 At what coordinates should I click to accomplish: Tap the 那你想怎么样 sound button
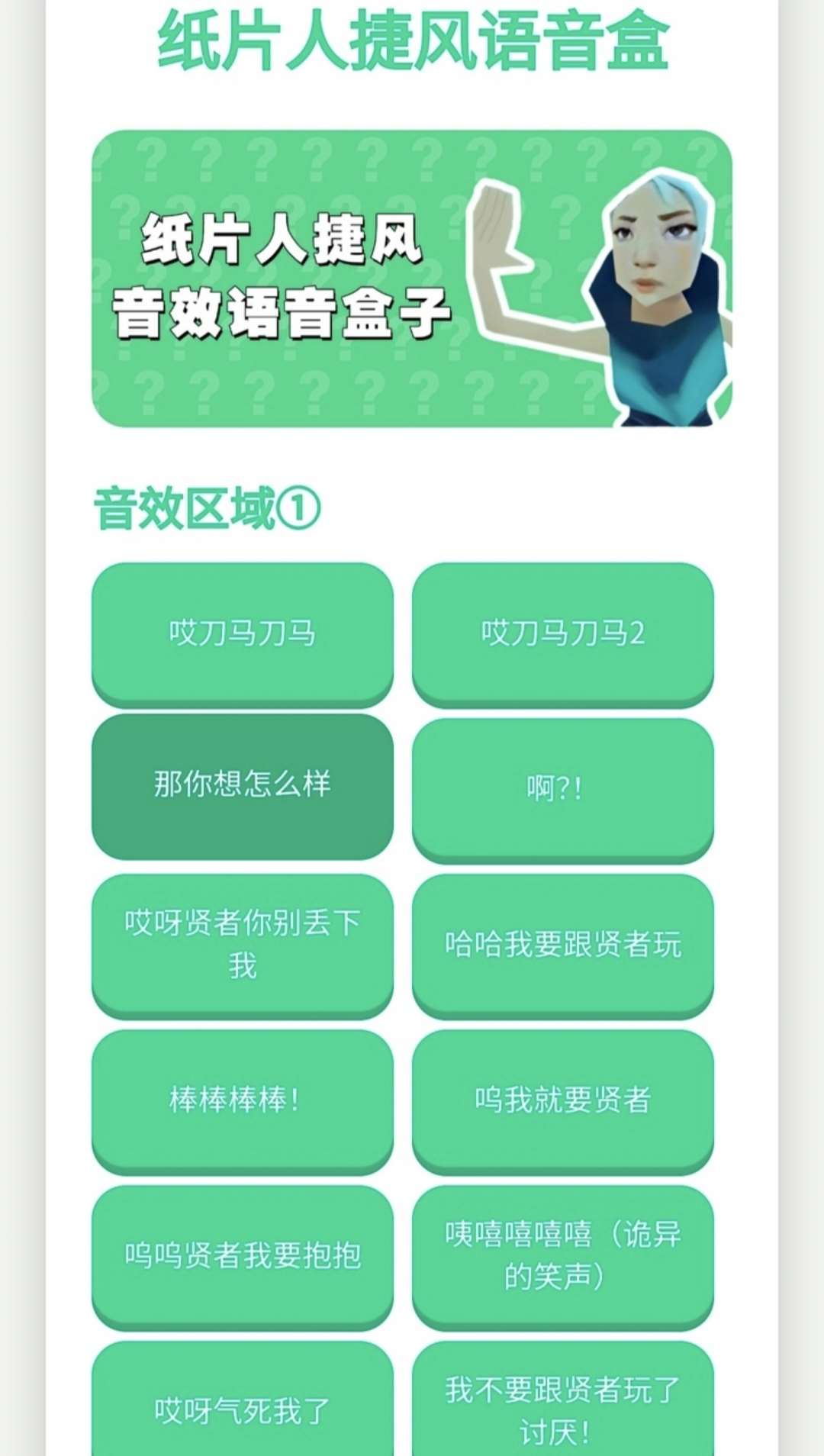point(242,784)
